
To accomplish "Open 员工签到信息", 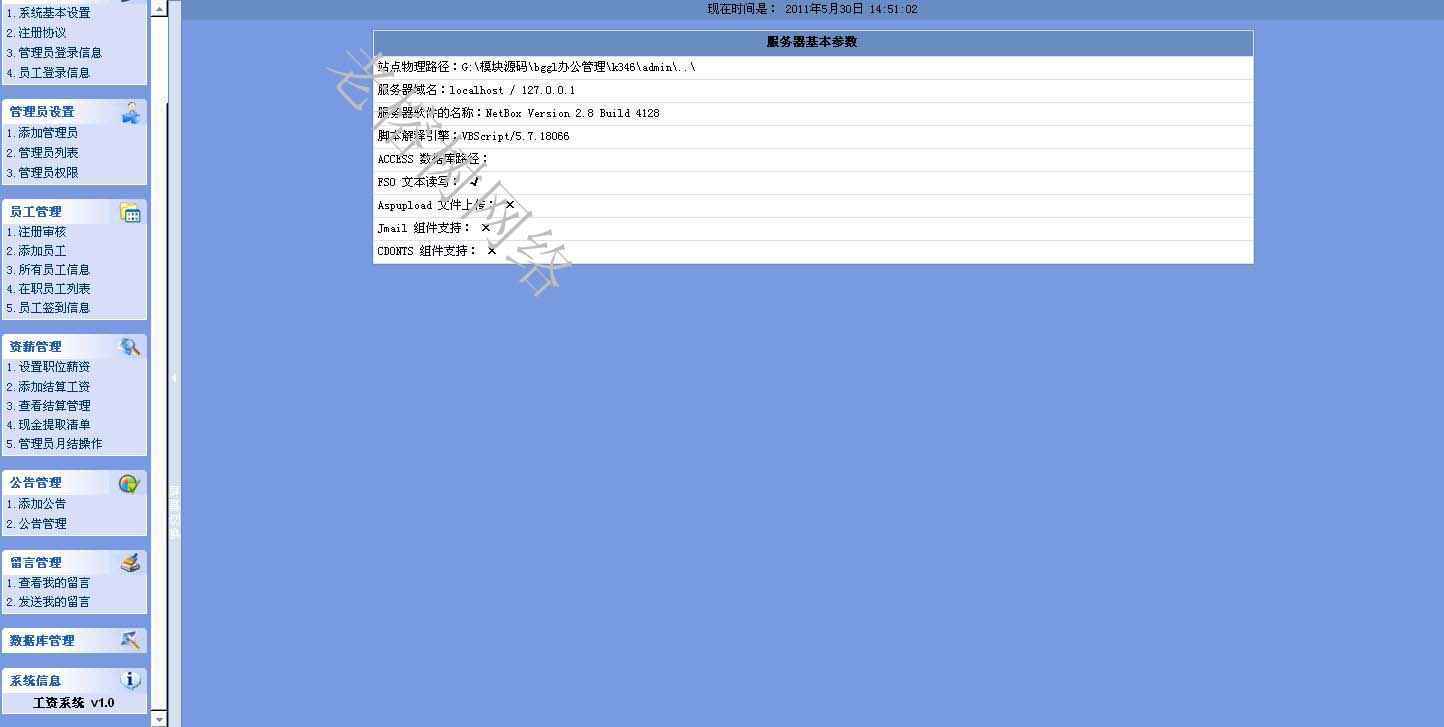I will (x=54, y=308).
